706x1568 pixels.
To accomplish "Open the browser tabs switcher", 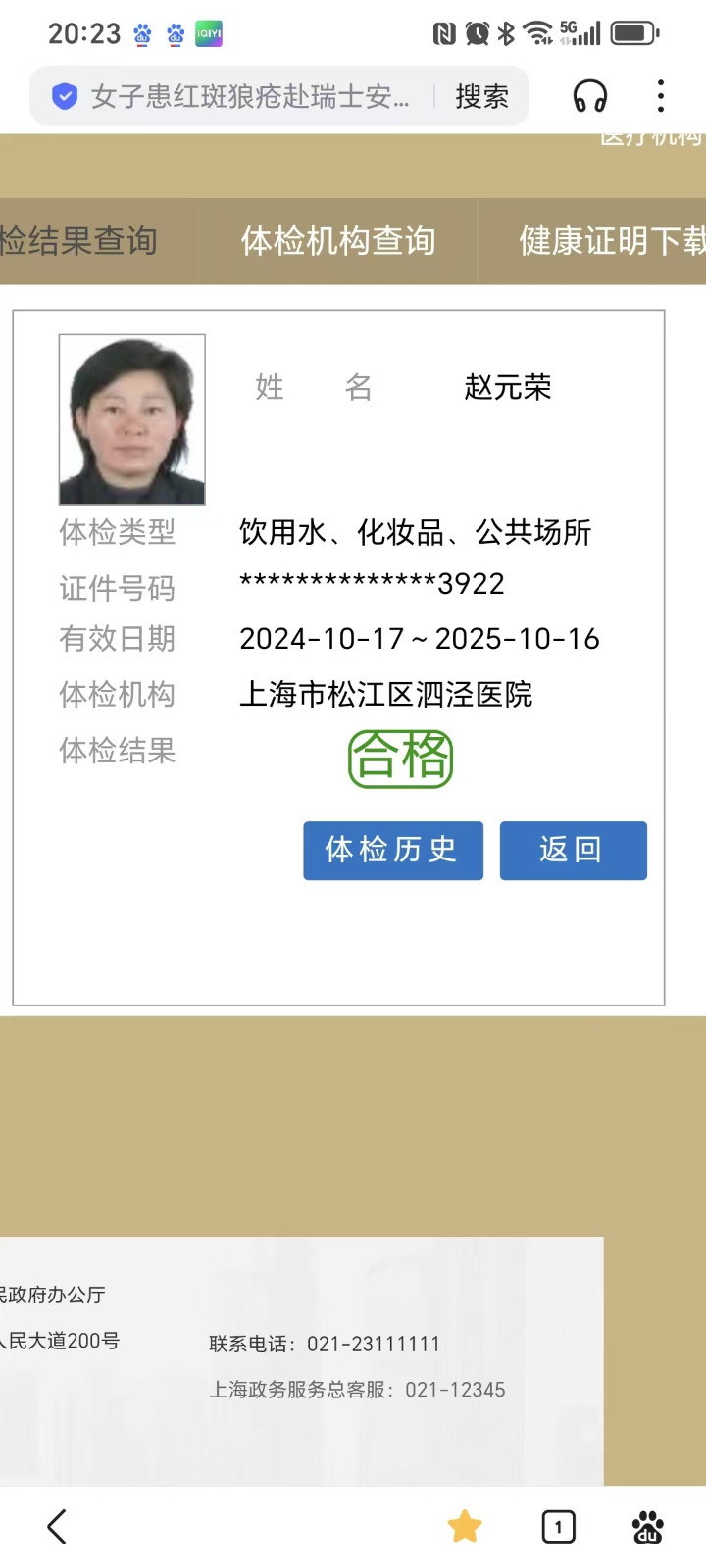I will [558, 1526].
